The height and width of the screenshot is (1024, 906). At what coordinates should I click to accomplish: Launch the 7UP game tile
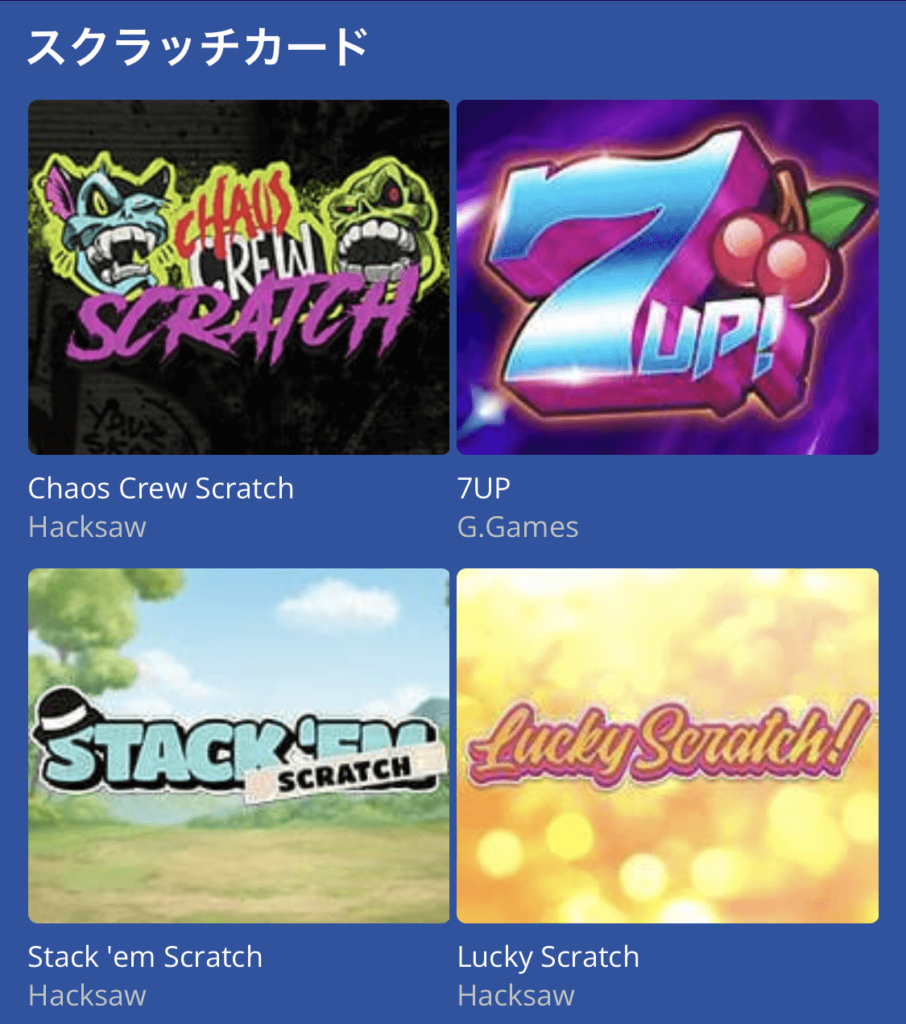pos(667,277)
